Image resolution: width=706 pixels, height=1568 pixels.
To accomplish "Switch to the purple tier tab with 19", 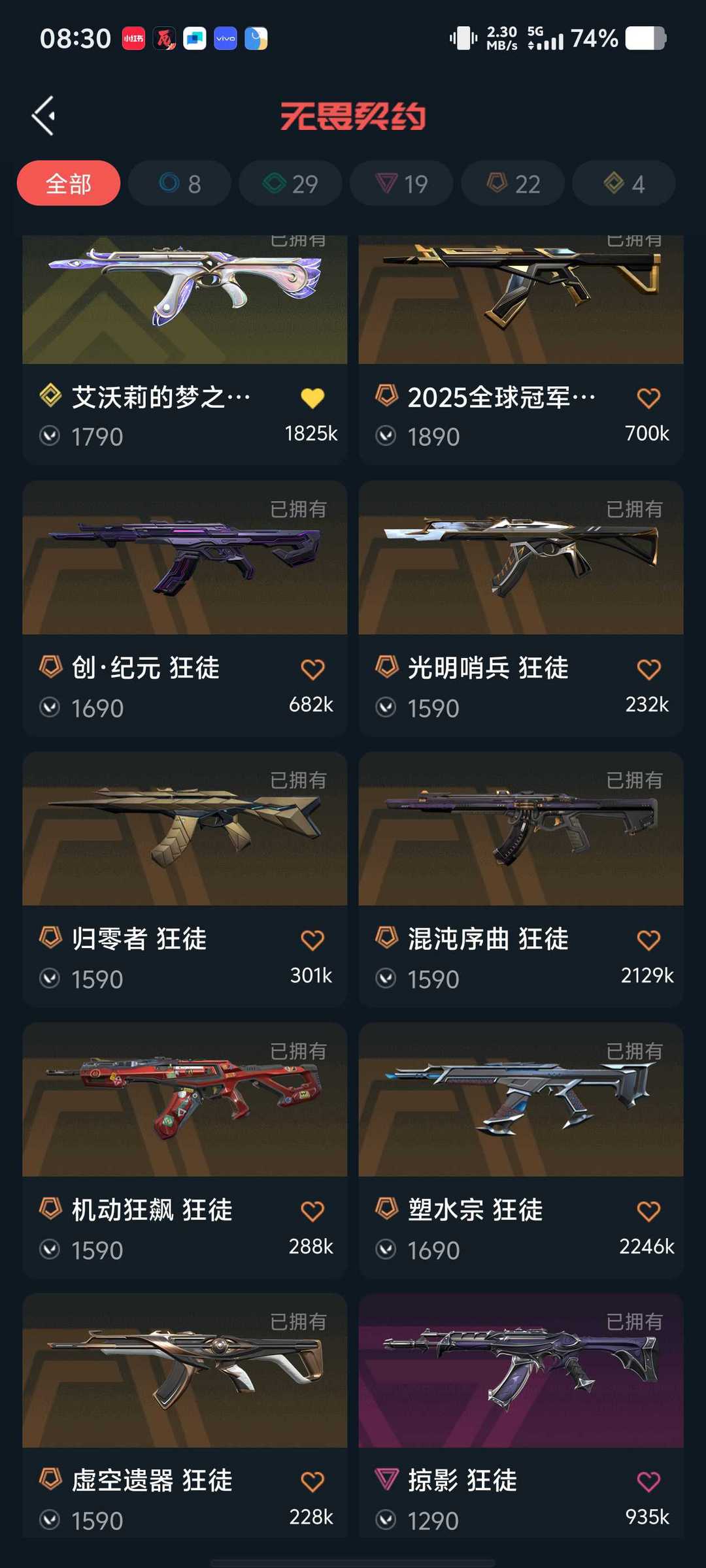I will (x=401, y=184).
